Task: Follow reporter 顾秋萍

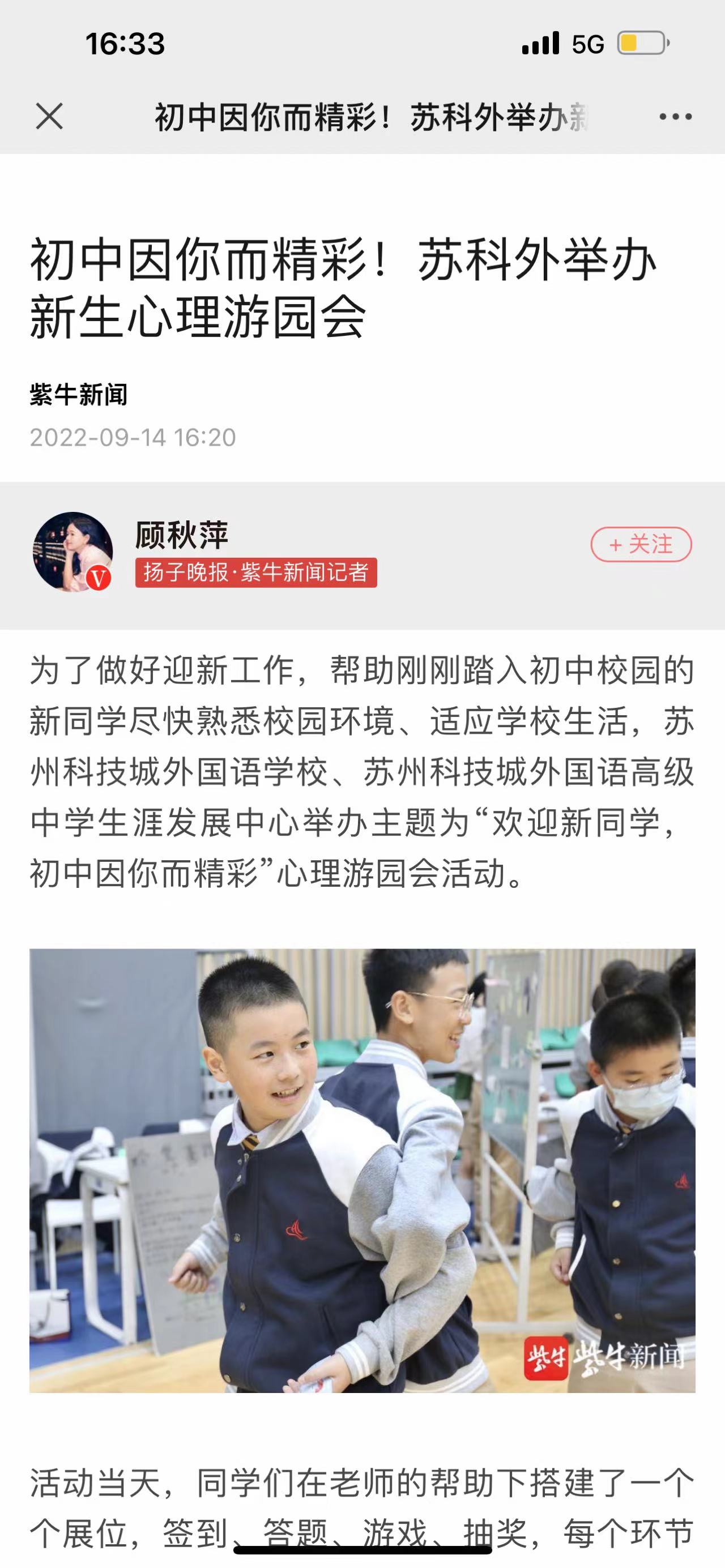Action: [641, 544]
